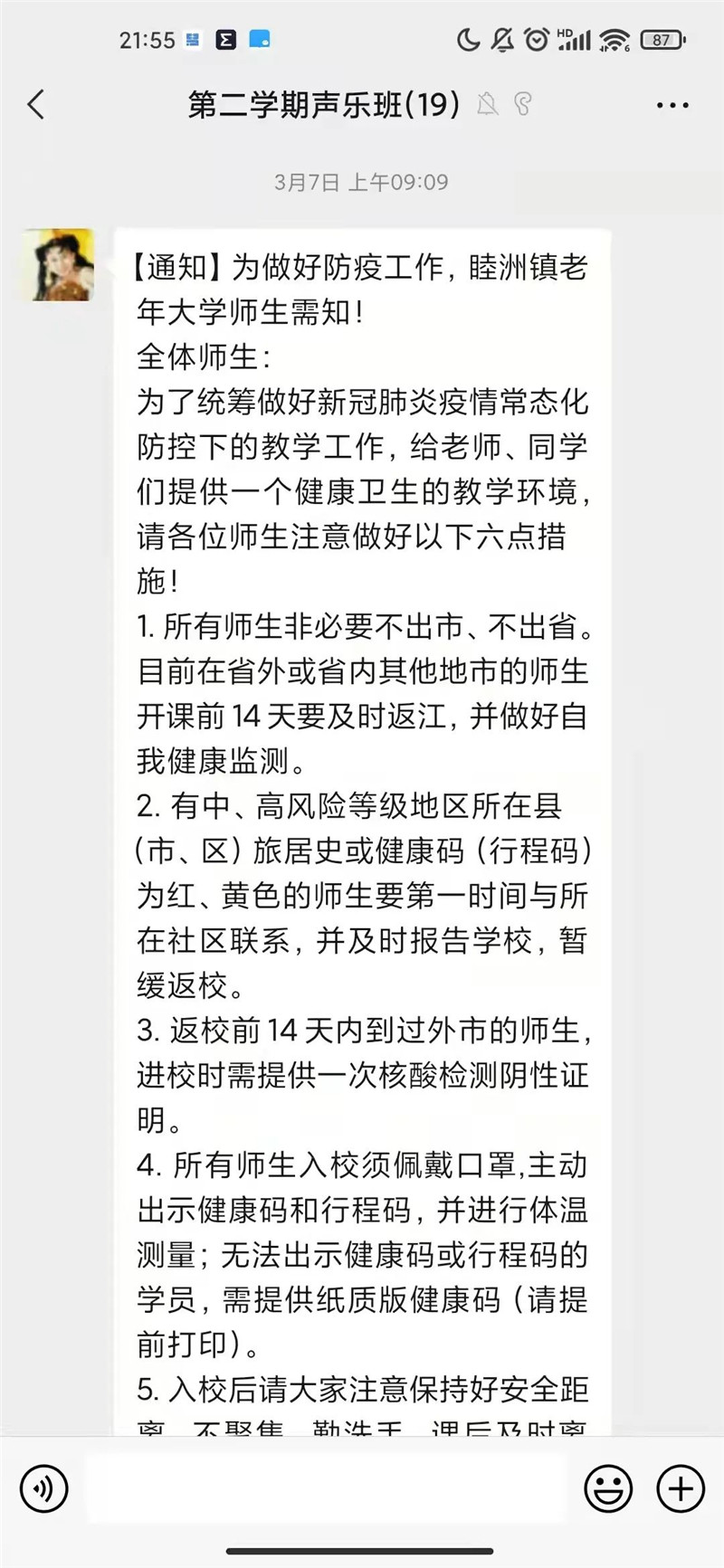Open the three-dot chat menu
Screen dimensions: 724x1568
[x=672, y=106]
